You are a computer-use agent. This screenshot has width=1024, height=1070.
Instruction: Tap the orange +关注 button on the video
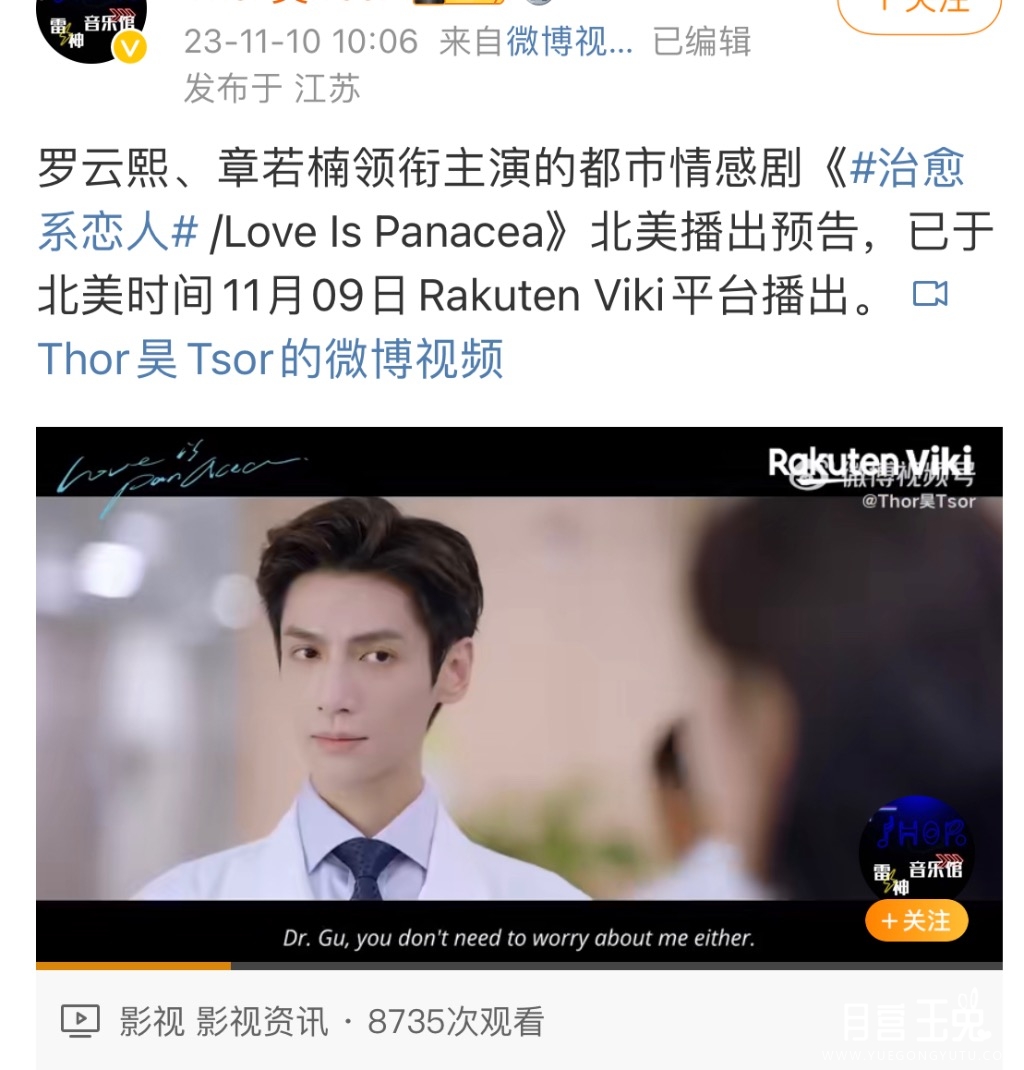(916, 921)
